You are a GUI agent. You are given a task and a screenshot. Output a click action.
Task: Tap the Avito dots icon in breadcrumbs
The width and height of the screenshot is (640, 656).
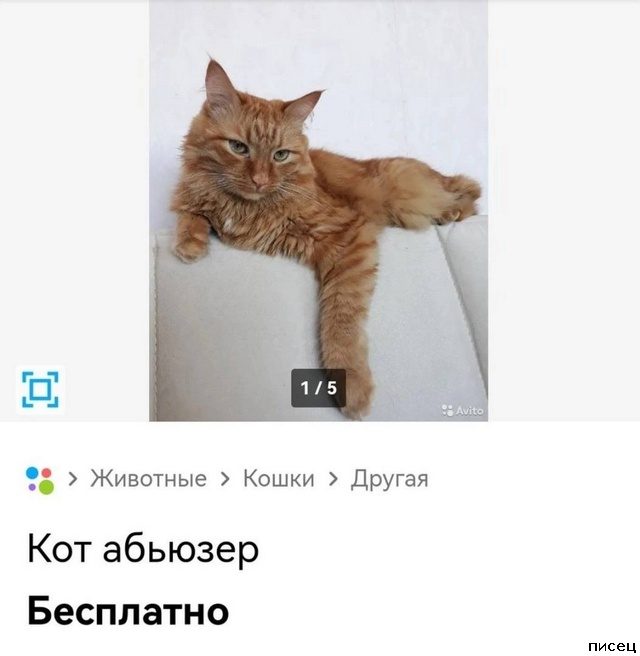click(x=40, y=479)
